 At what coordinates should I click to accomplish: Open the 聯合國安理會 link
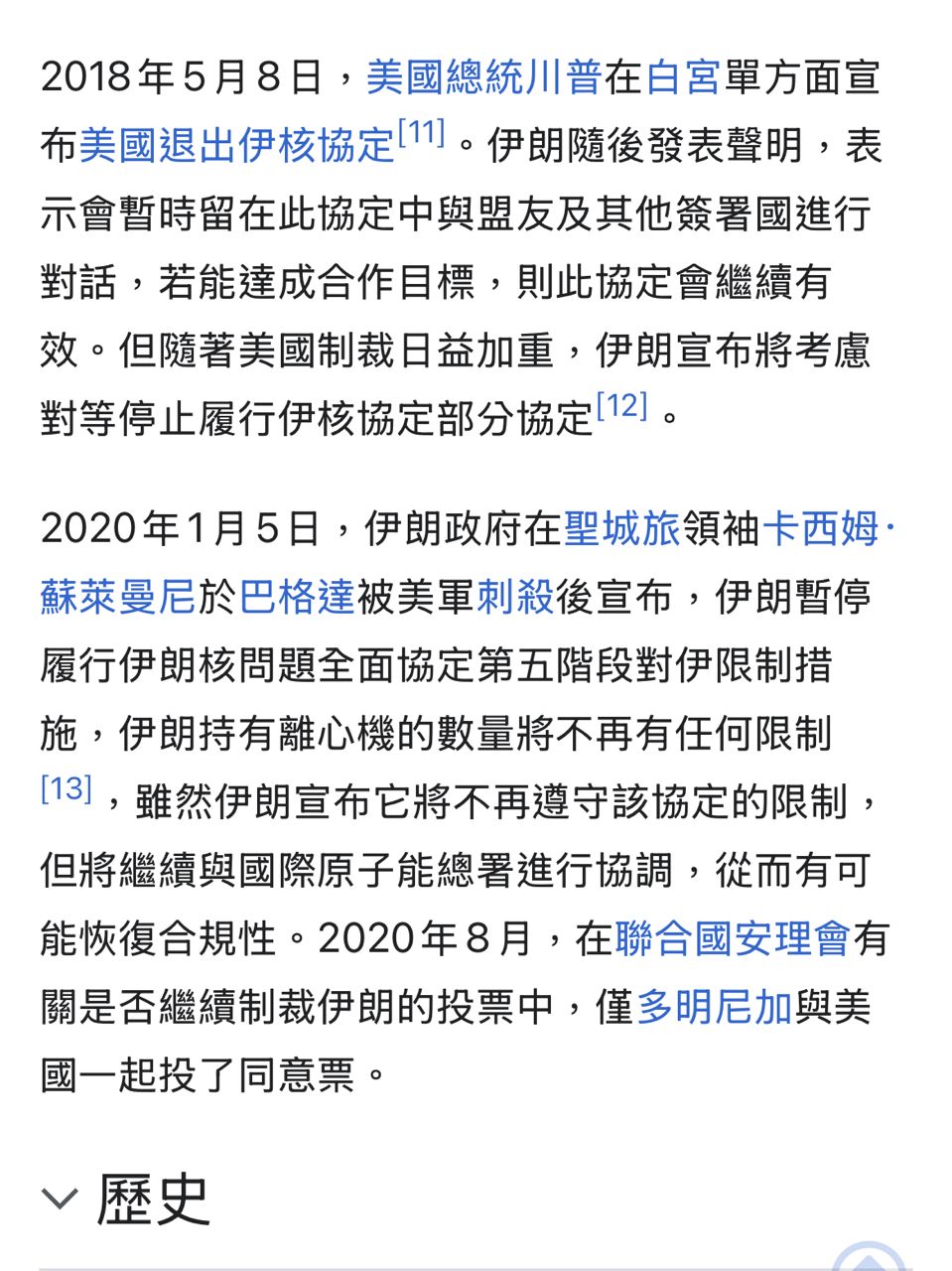733,938
